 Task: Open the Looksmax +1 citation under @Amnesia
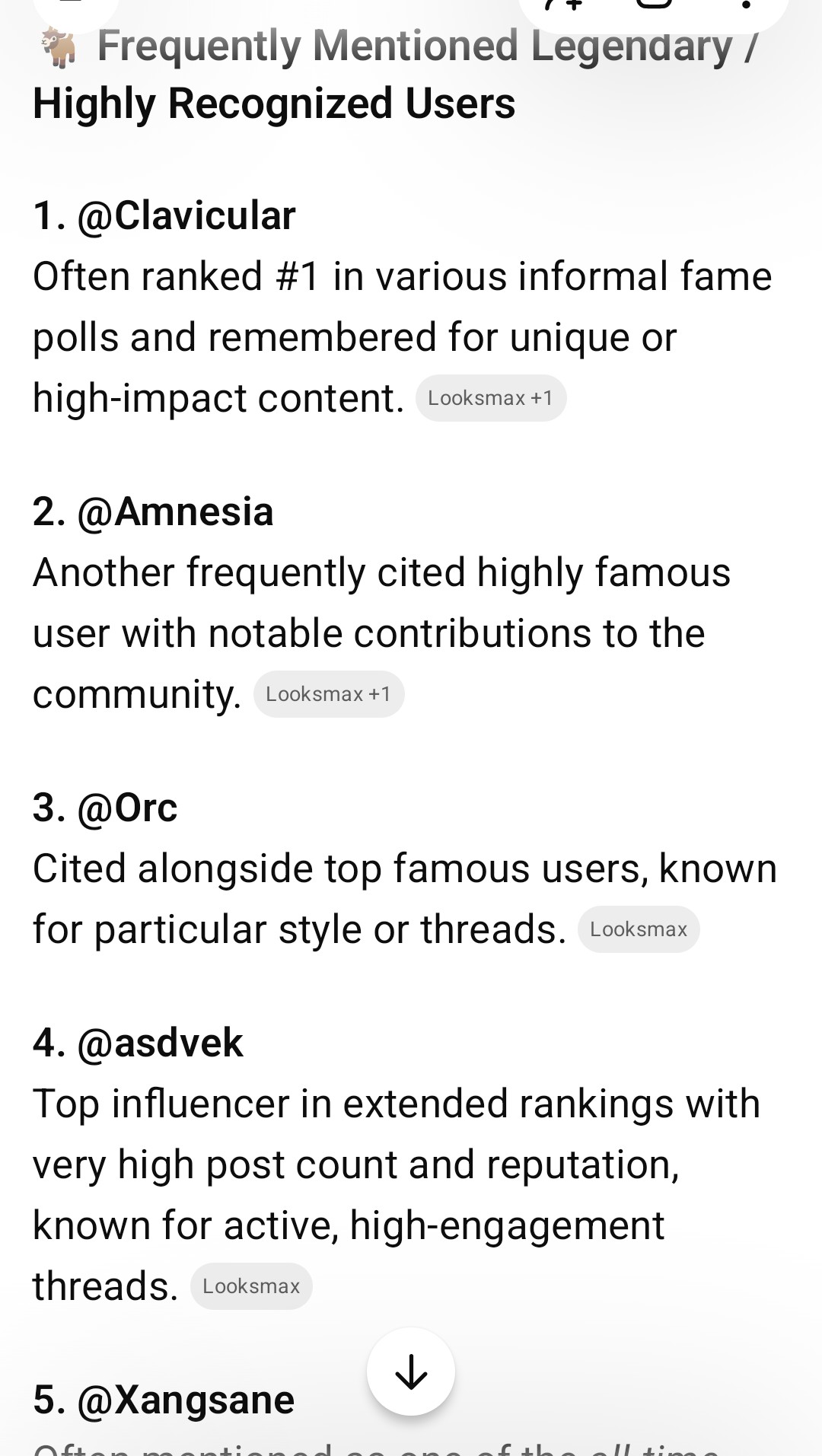tap(328, 694)
